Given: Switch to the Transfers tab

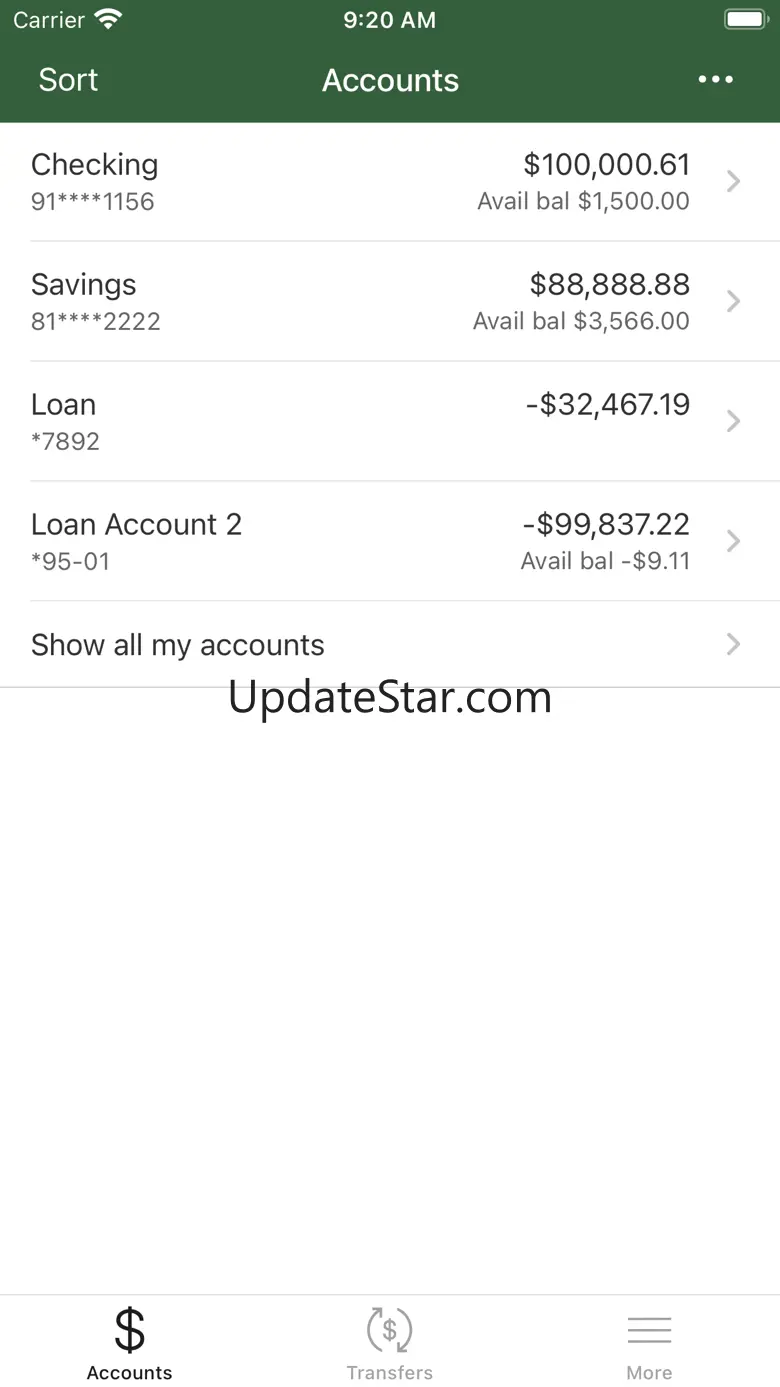Looking at the screenshot, I should pyautogui.click(x=389, y=1343).
